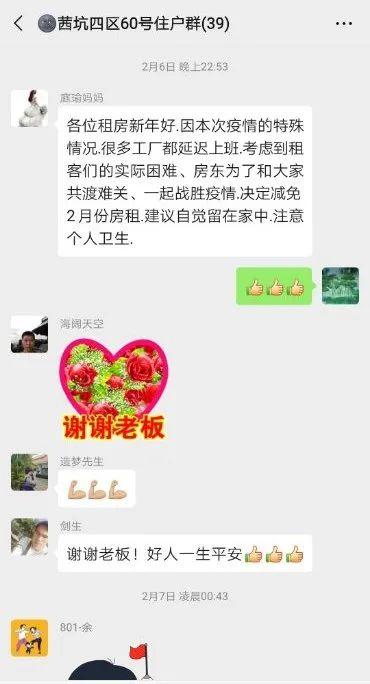Tap the avatar of 801-余
Viewport: 370px width, 684px height.
coord(30,638)
